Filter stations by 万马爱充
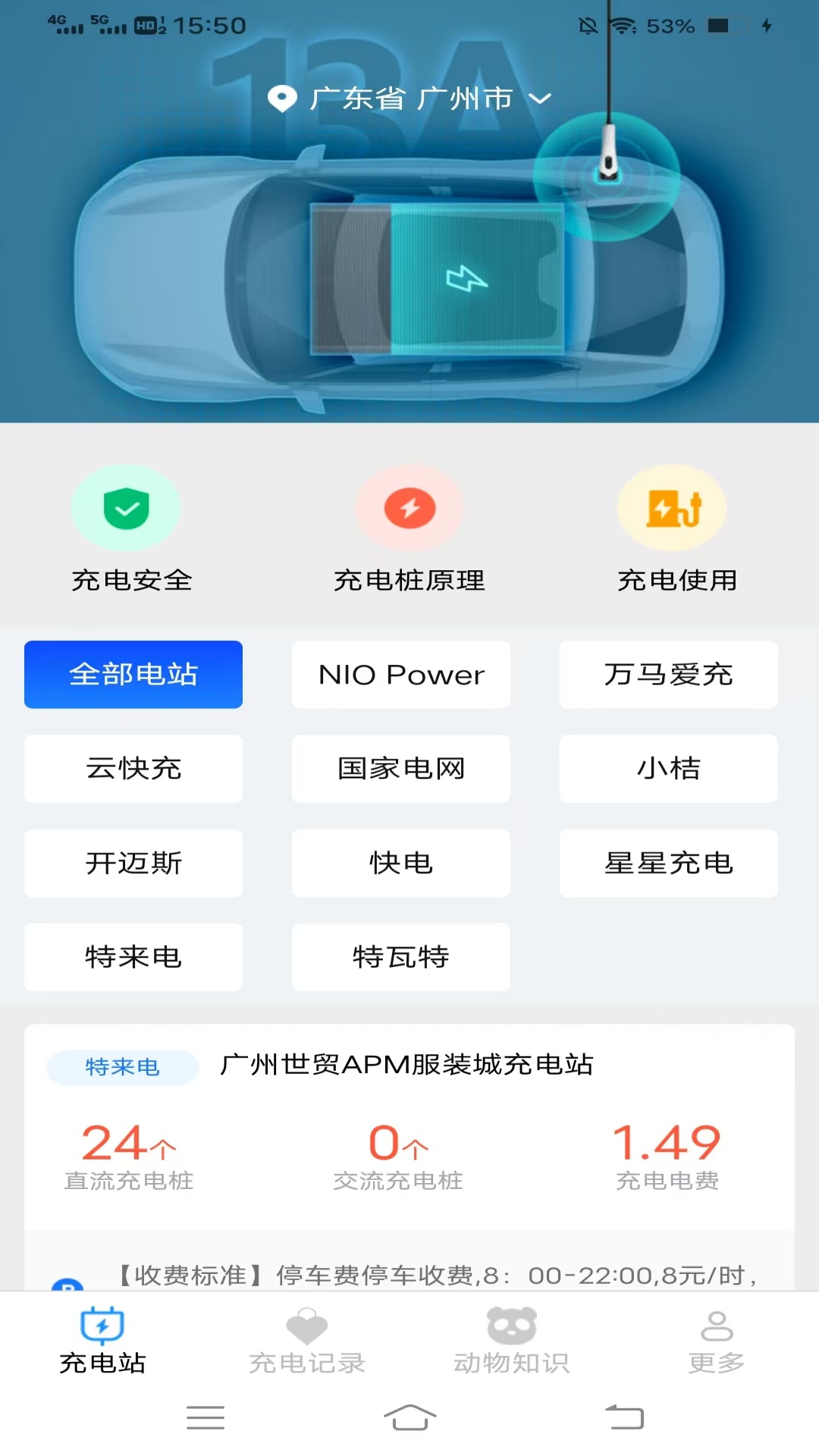 pyautogui.click(x=668, y=674)
